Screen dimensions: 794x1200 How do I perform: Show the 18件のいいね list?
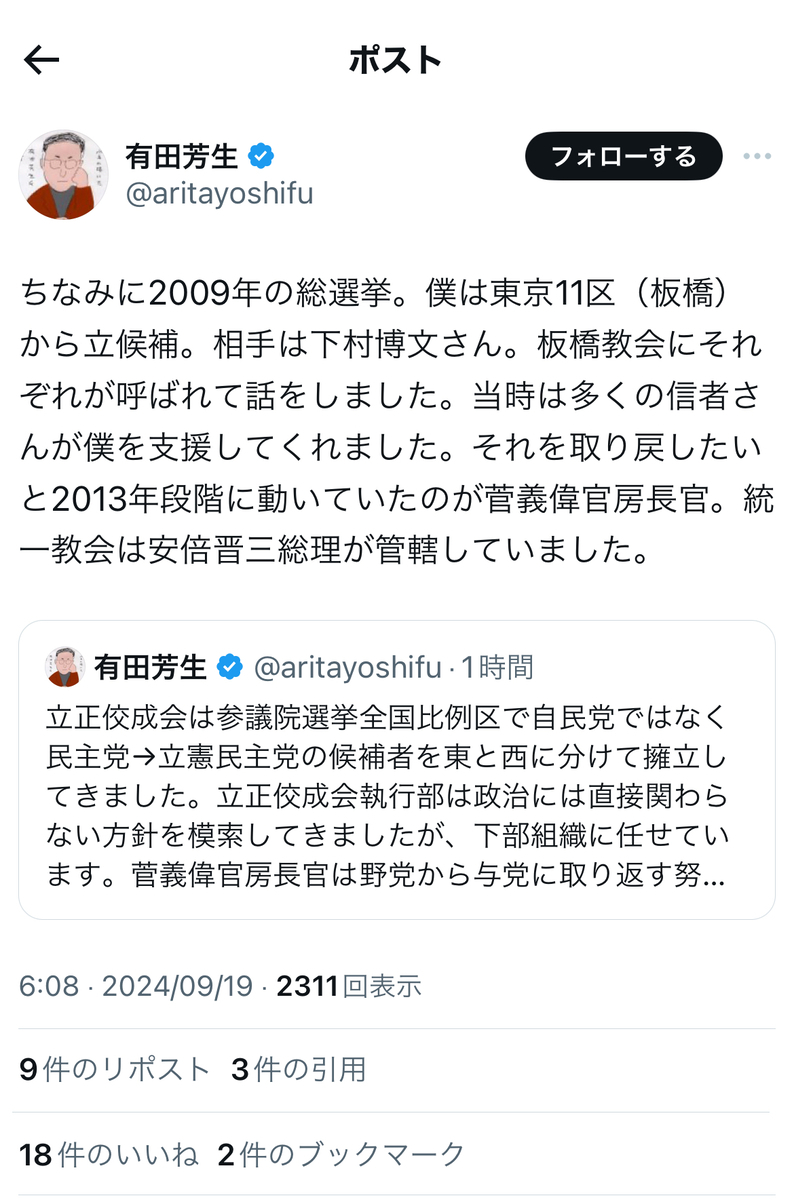[109, 1155]
